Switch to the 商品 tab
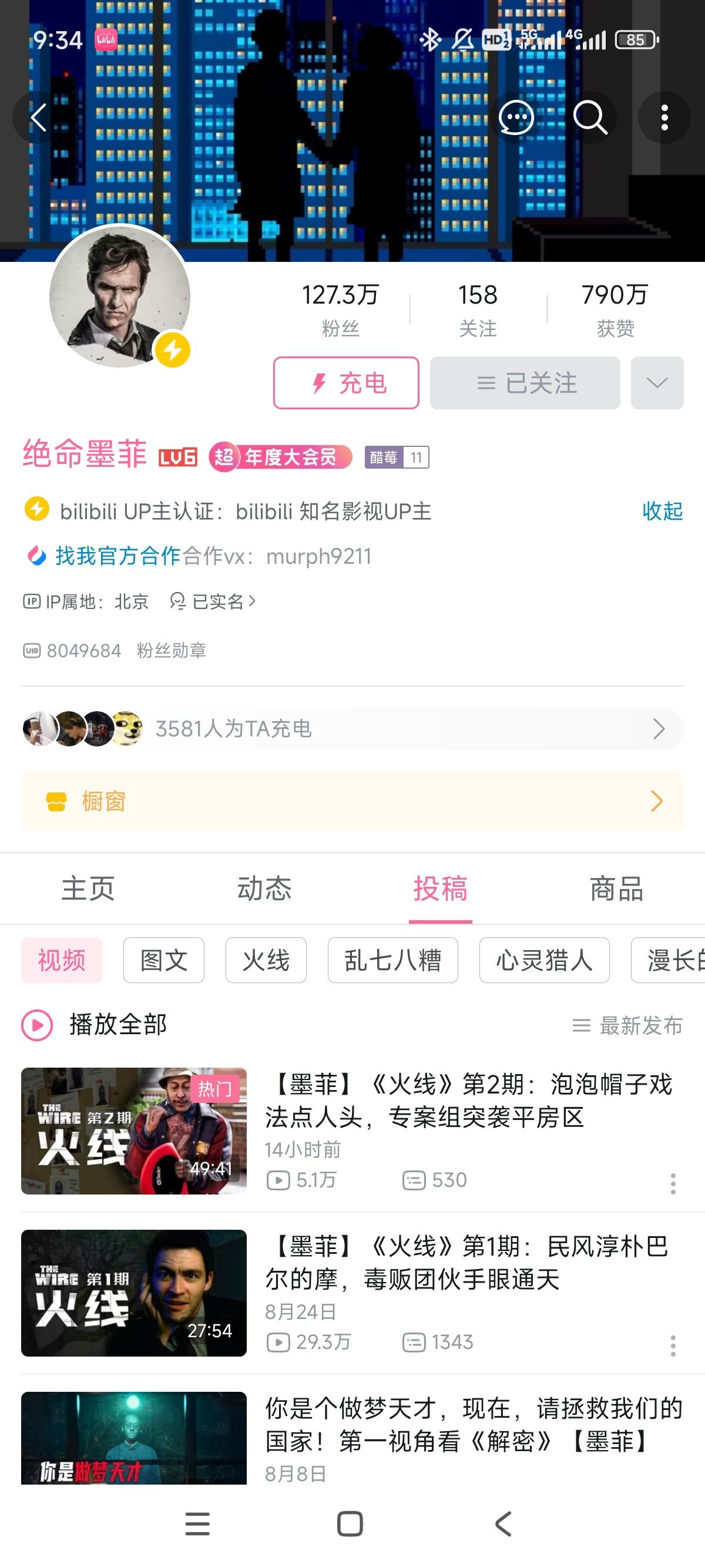This screenshot has width=705, height=1568. (616, 889)
